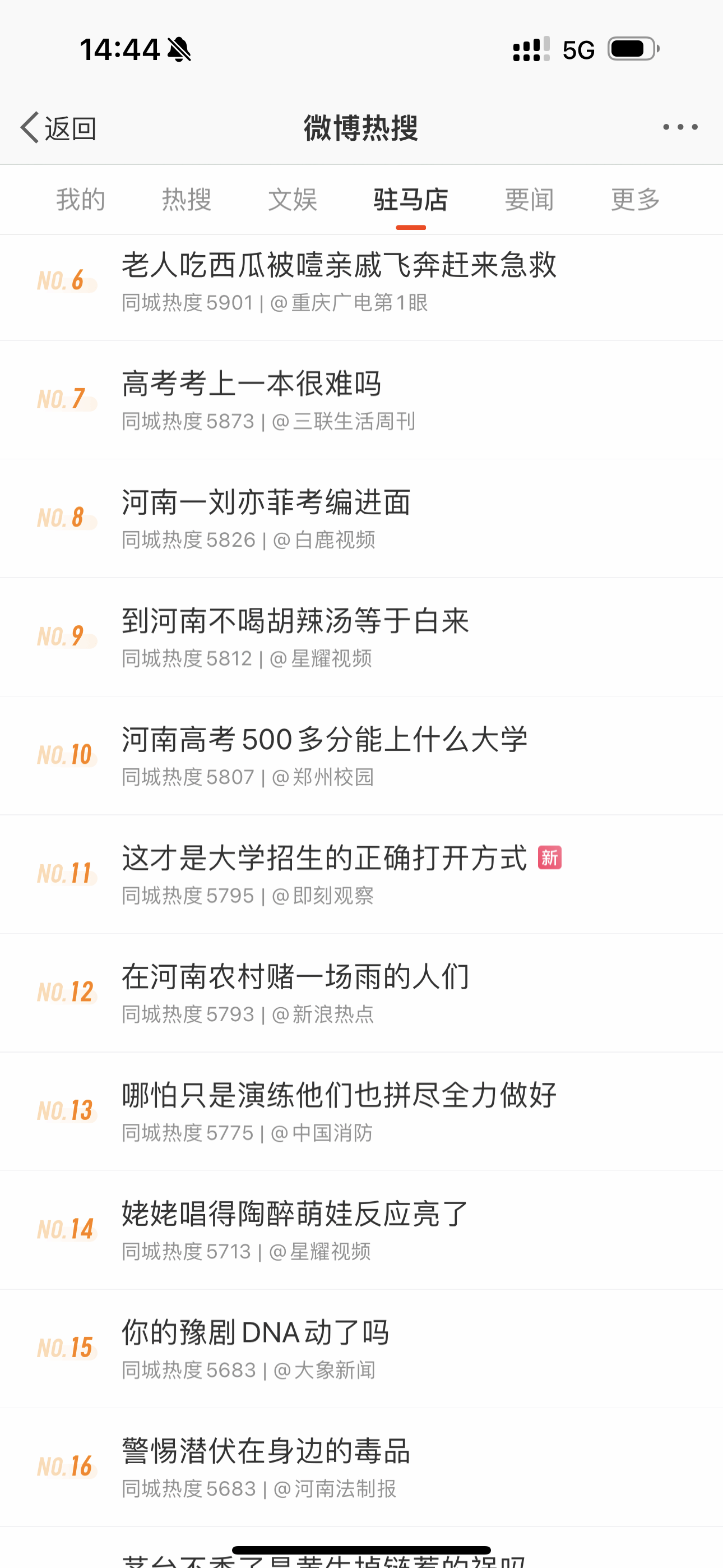This screenshot has width=723, height=1568.
Task: View topic 河南高考500多分能上什么大学
Action: (x=361, y=756)
